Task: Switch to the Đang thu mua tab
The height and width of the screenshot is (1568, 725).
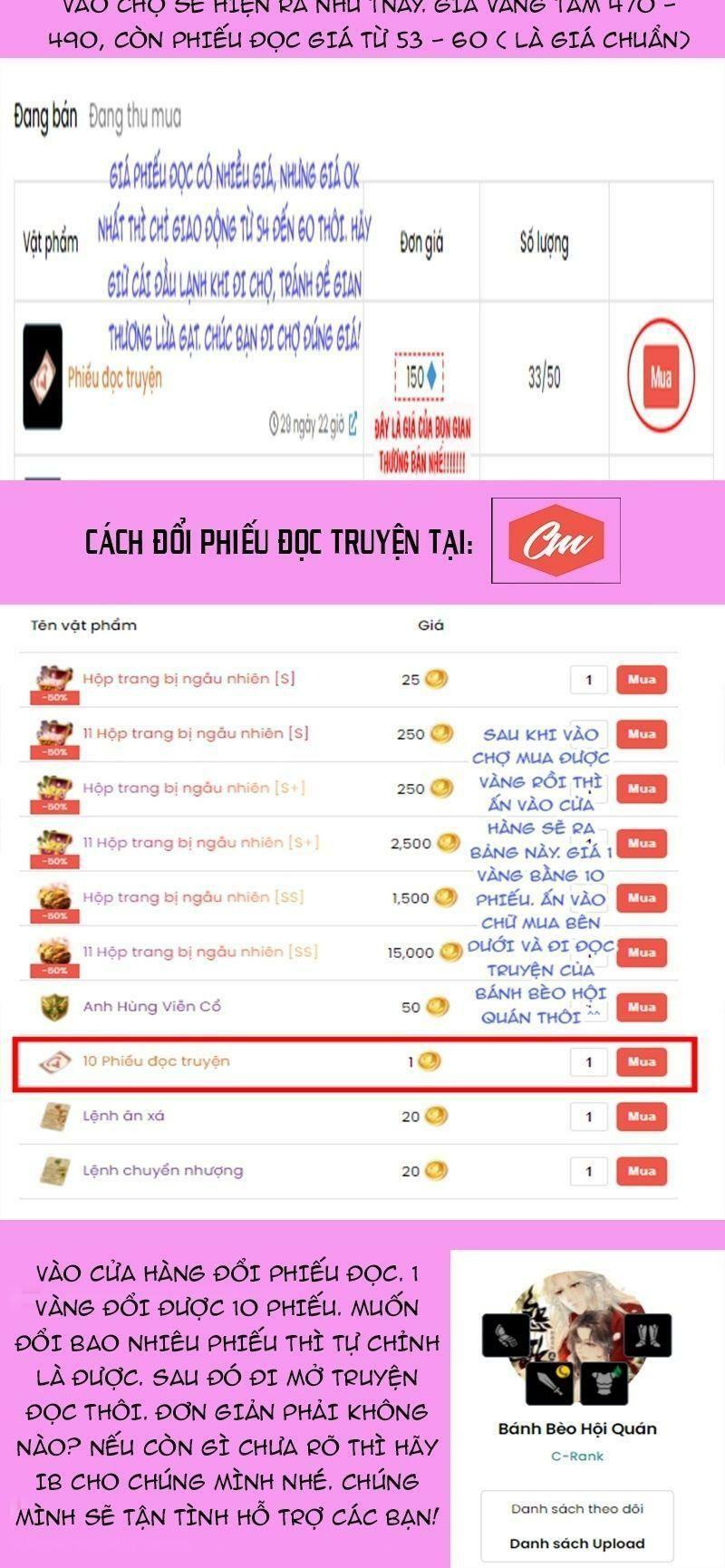Action: (134, 112)
